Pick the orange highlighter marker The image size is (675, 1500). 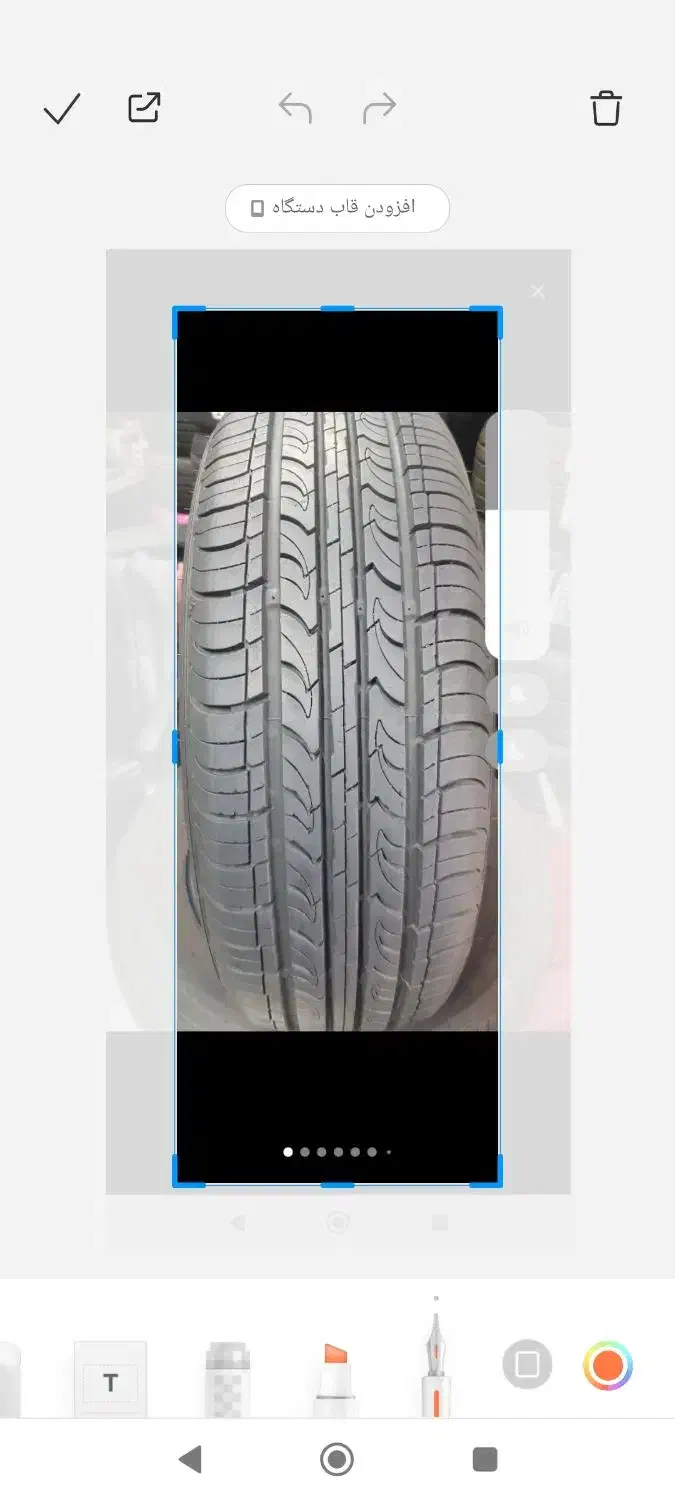point(335,1380)
